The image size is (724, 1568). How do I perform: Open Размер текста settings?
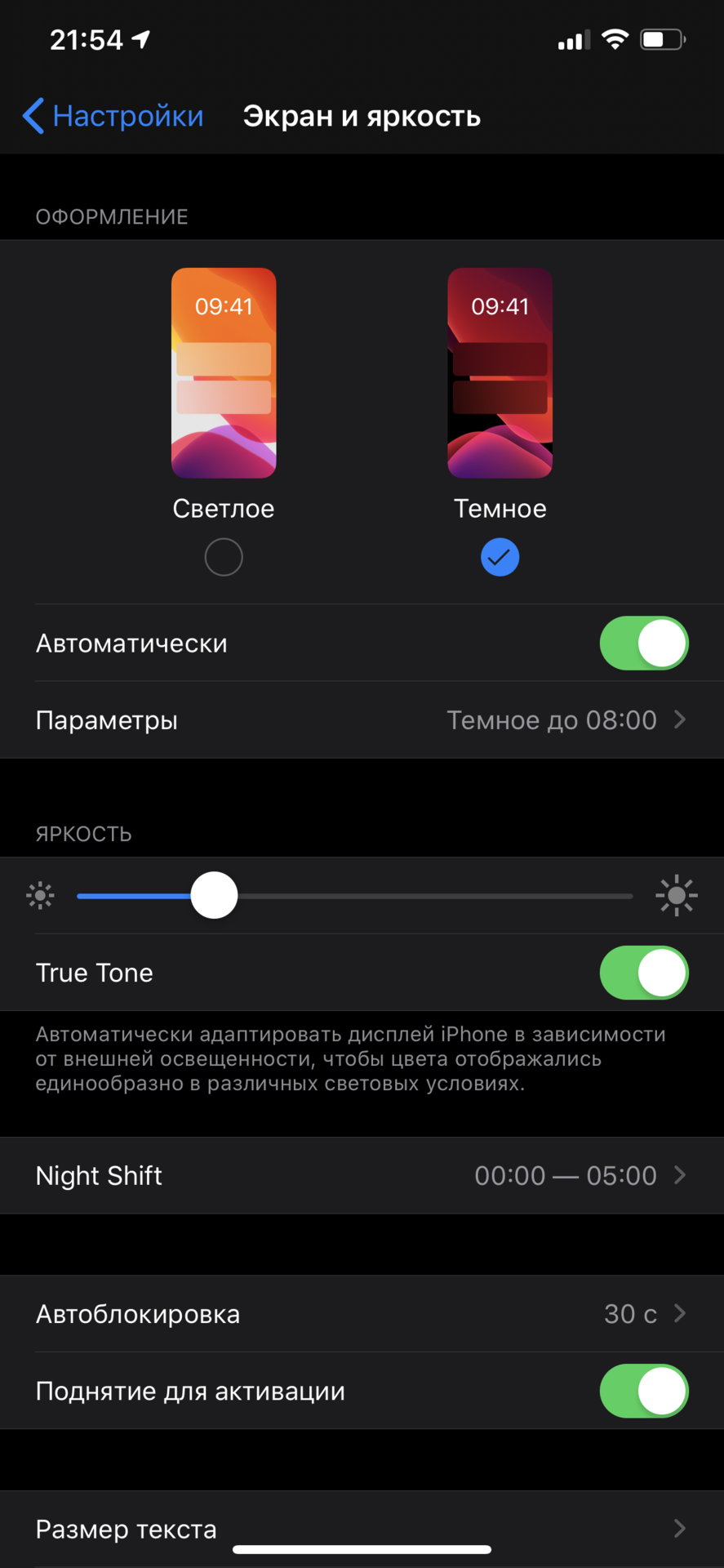point(362,1529)
